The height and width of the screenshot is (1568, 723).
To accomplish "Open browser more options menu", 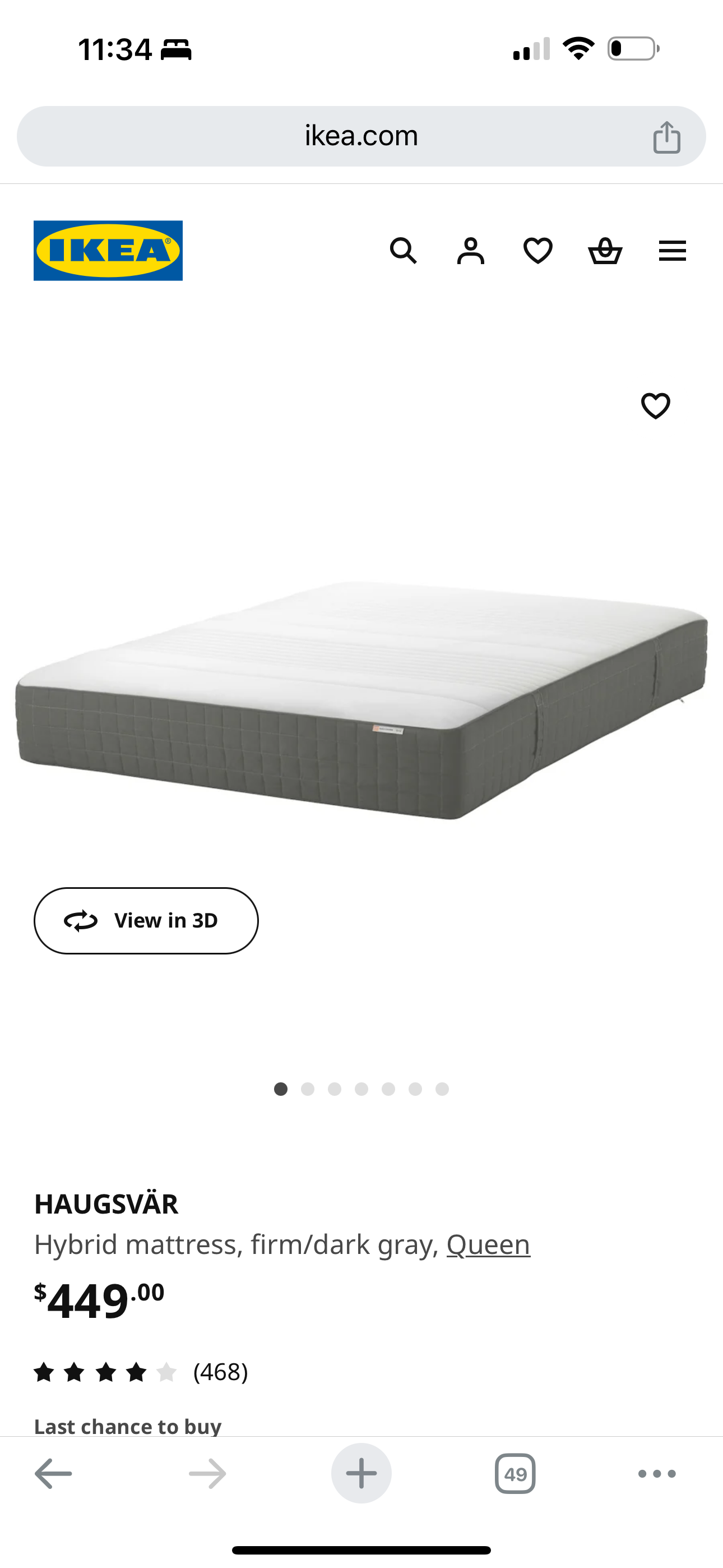I will (657, 1474).
